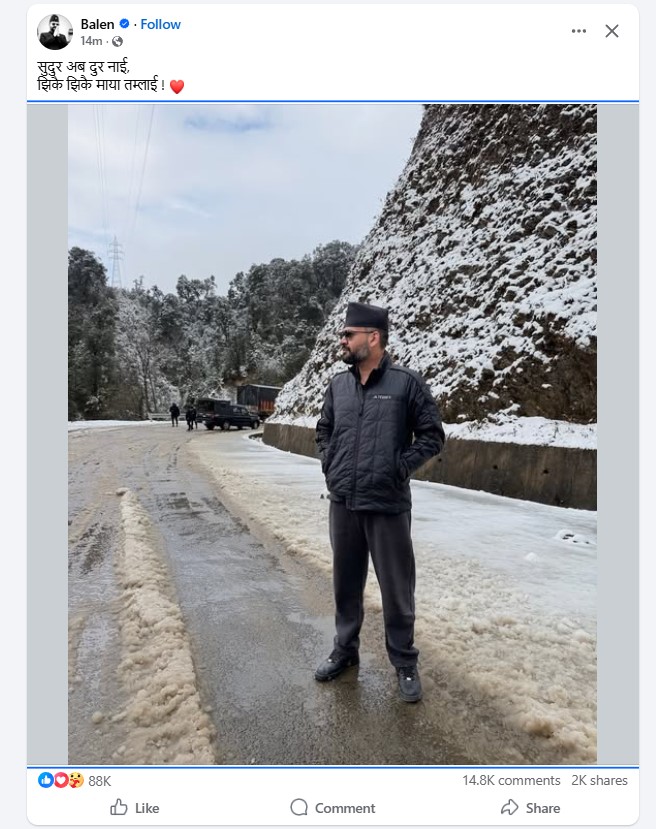Close this post view
The width and height of the screenshot is (656, 829).
(x=612, y=31)
